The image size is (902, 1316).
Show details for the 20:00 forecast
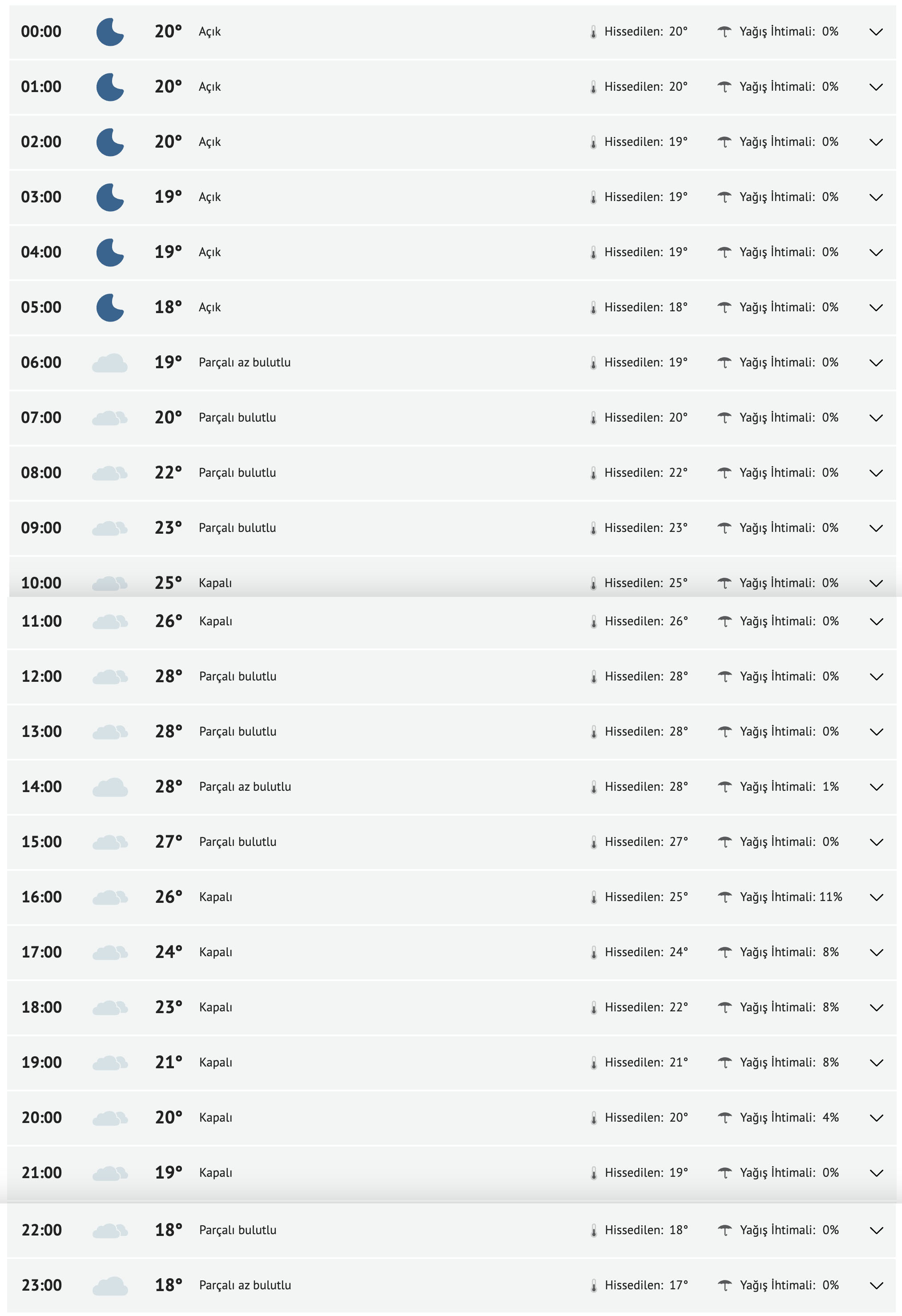tap(876, 1118)
